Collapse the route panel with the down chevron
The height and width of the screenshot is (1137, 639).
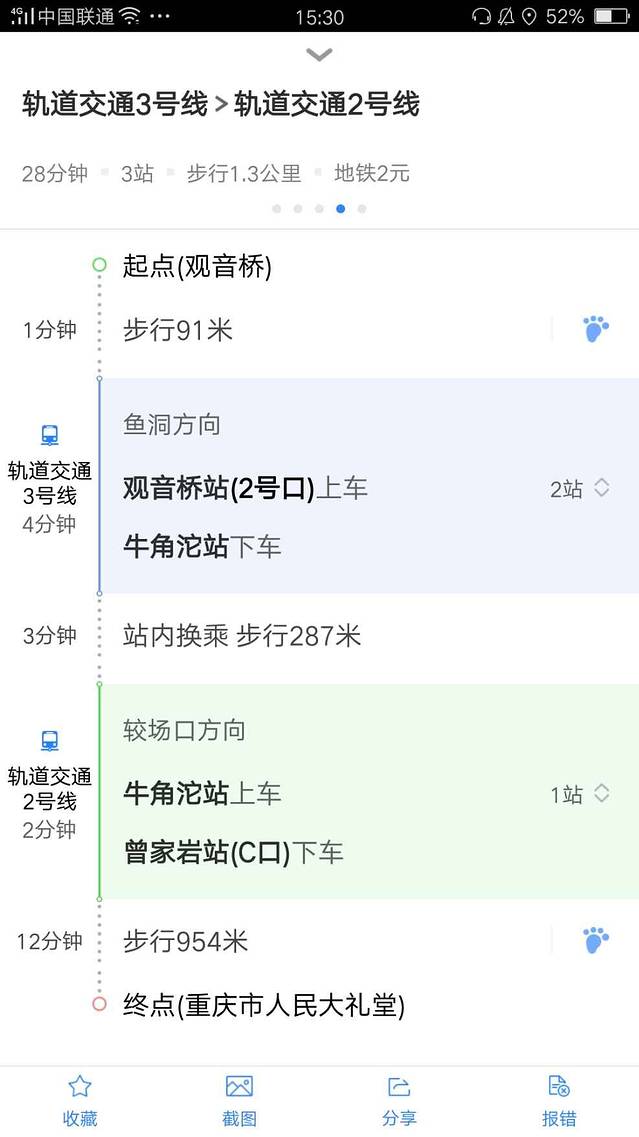click(x=319, y=55)
